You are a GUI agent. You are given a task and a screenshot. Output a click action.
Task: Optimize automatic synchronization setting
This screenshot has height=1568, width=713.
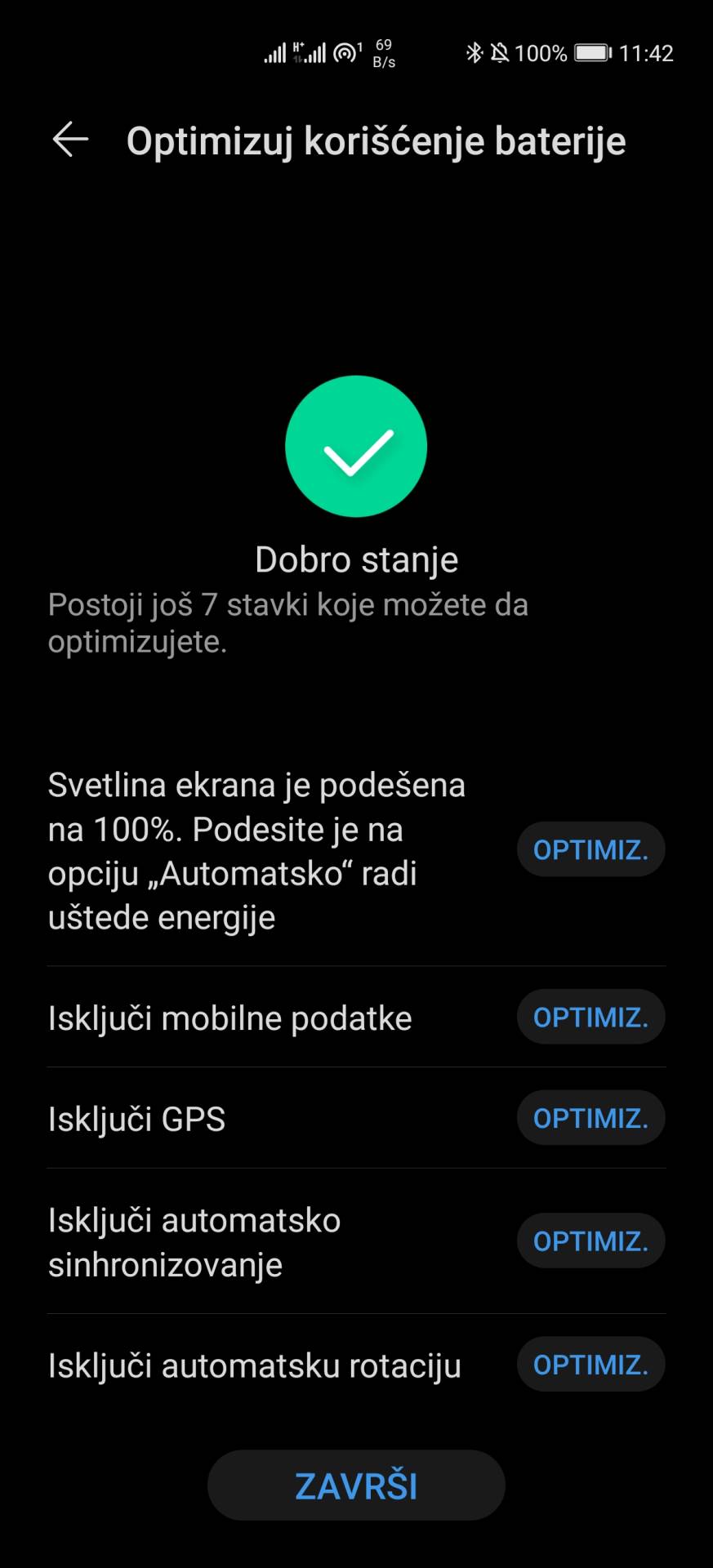(590, 1241)
